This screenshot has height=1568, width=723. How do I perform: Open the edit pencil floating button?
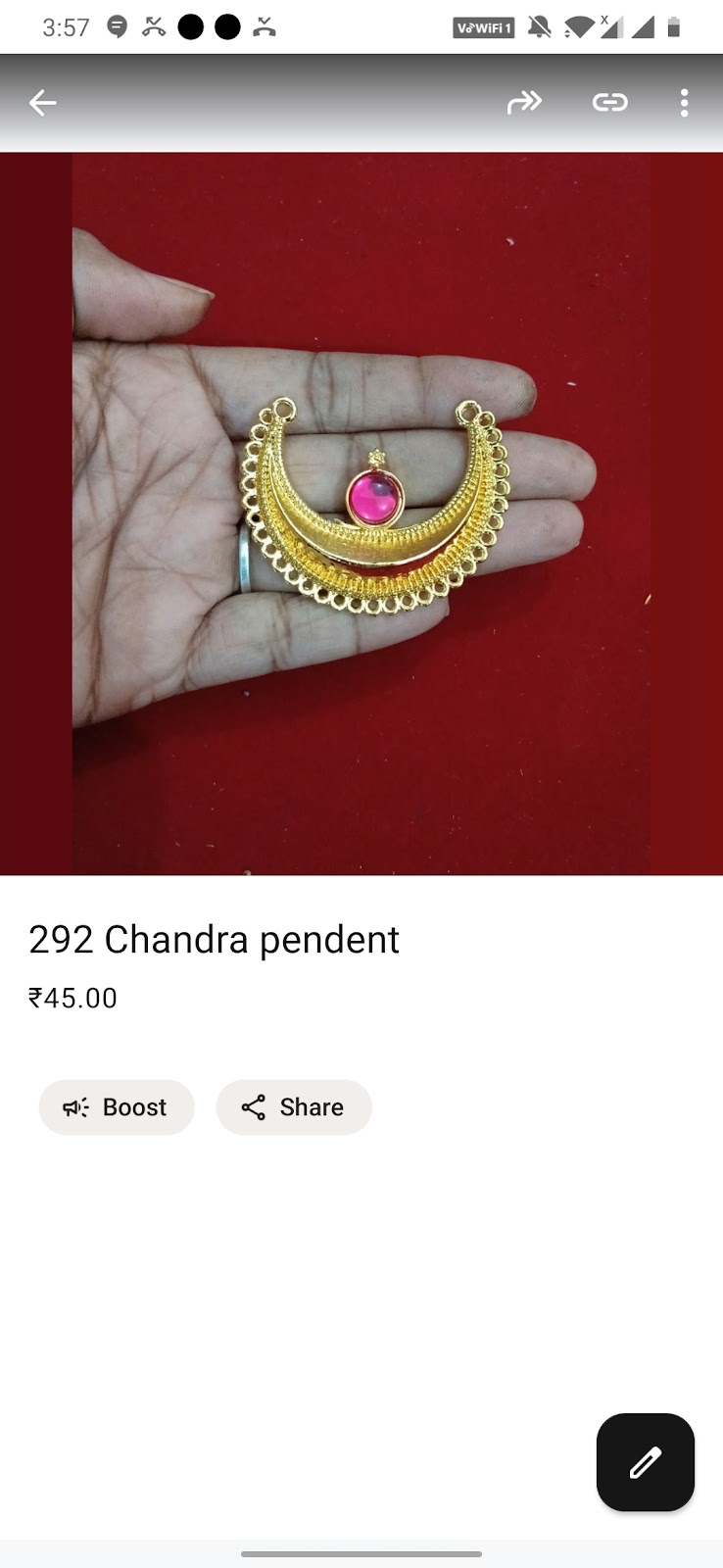(645, 1462)
